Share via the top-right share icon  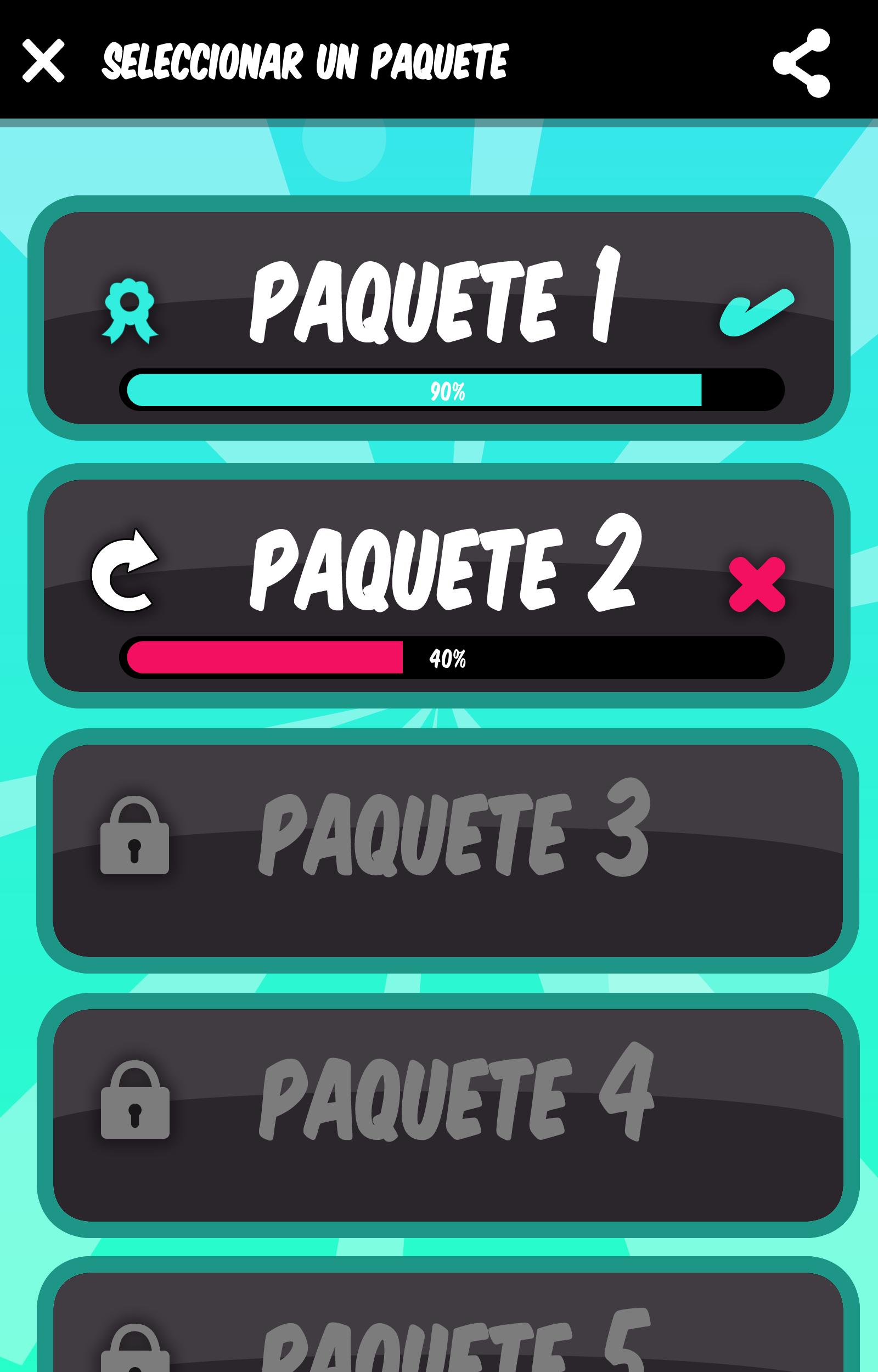pyautogui.click(x=801, y=63)
